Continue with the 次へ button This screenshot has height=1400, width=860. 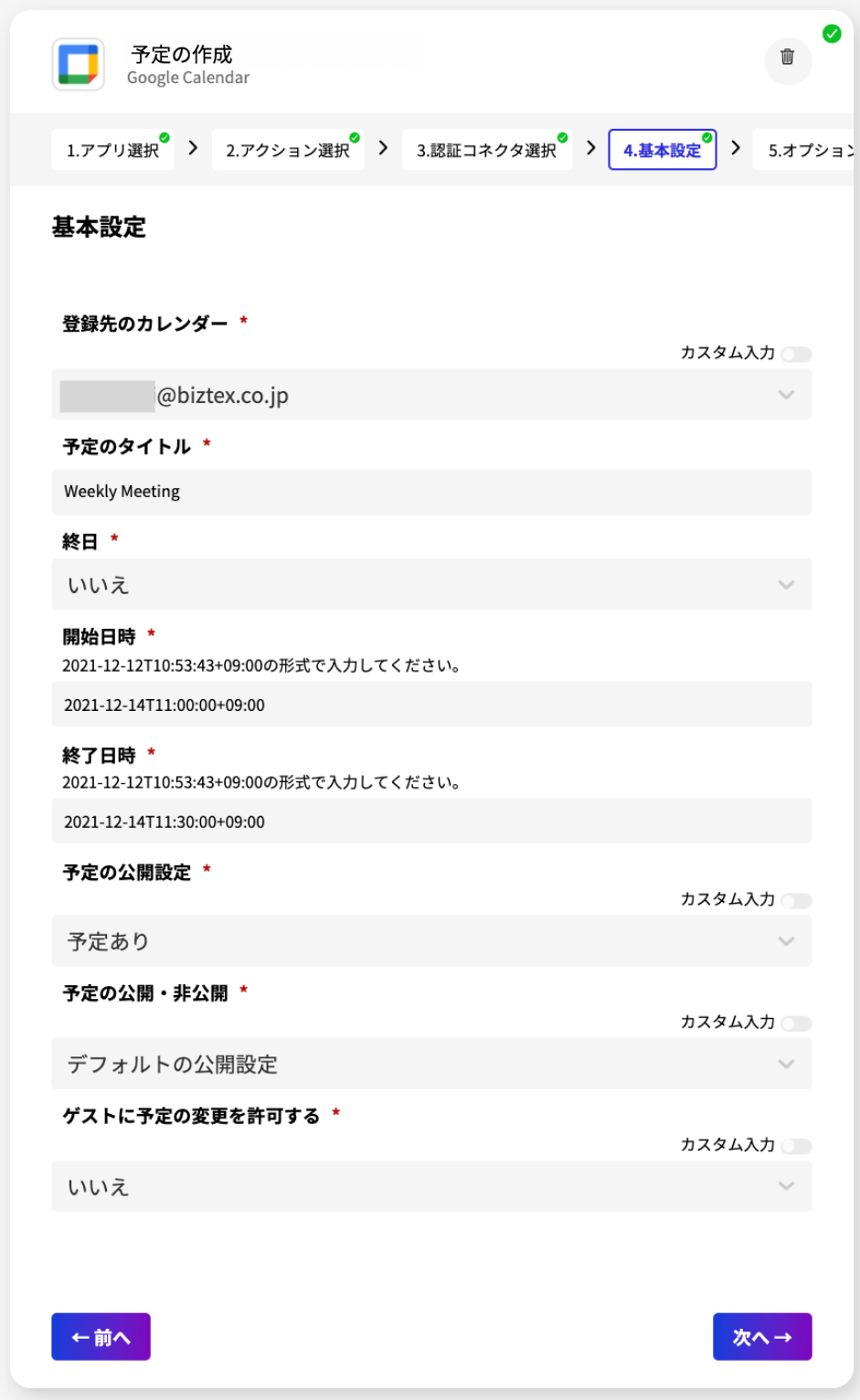point(762,1337)
